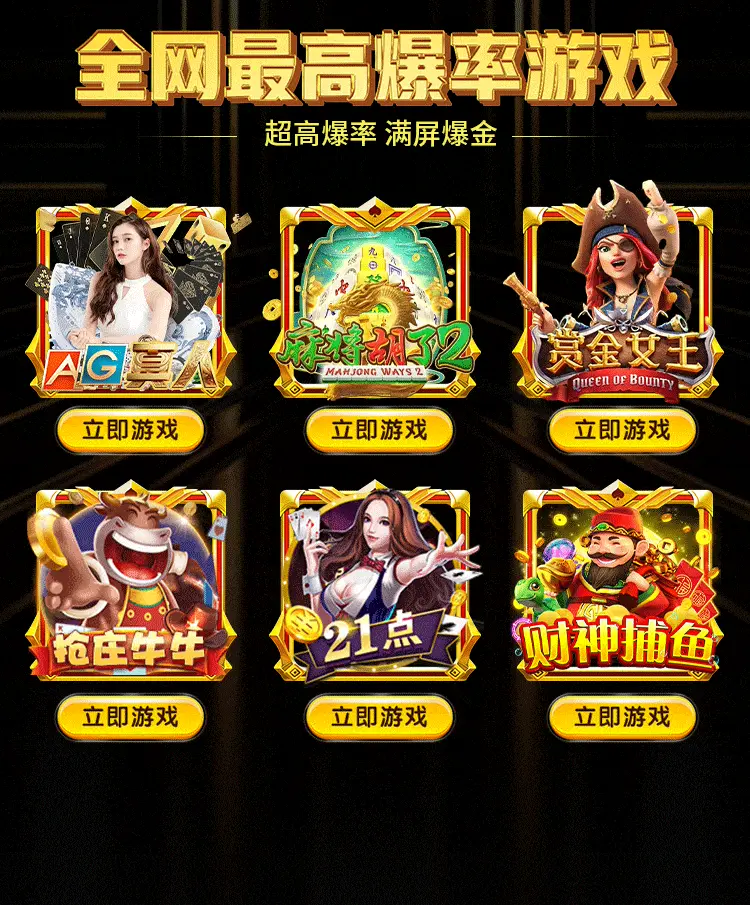
Task: Tap 立即游戏 under AG真人
Action: pos(130,431)
